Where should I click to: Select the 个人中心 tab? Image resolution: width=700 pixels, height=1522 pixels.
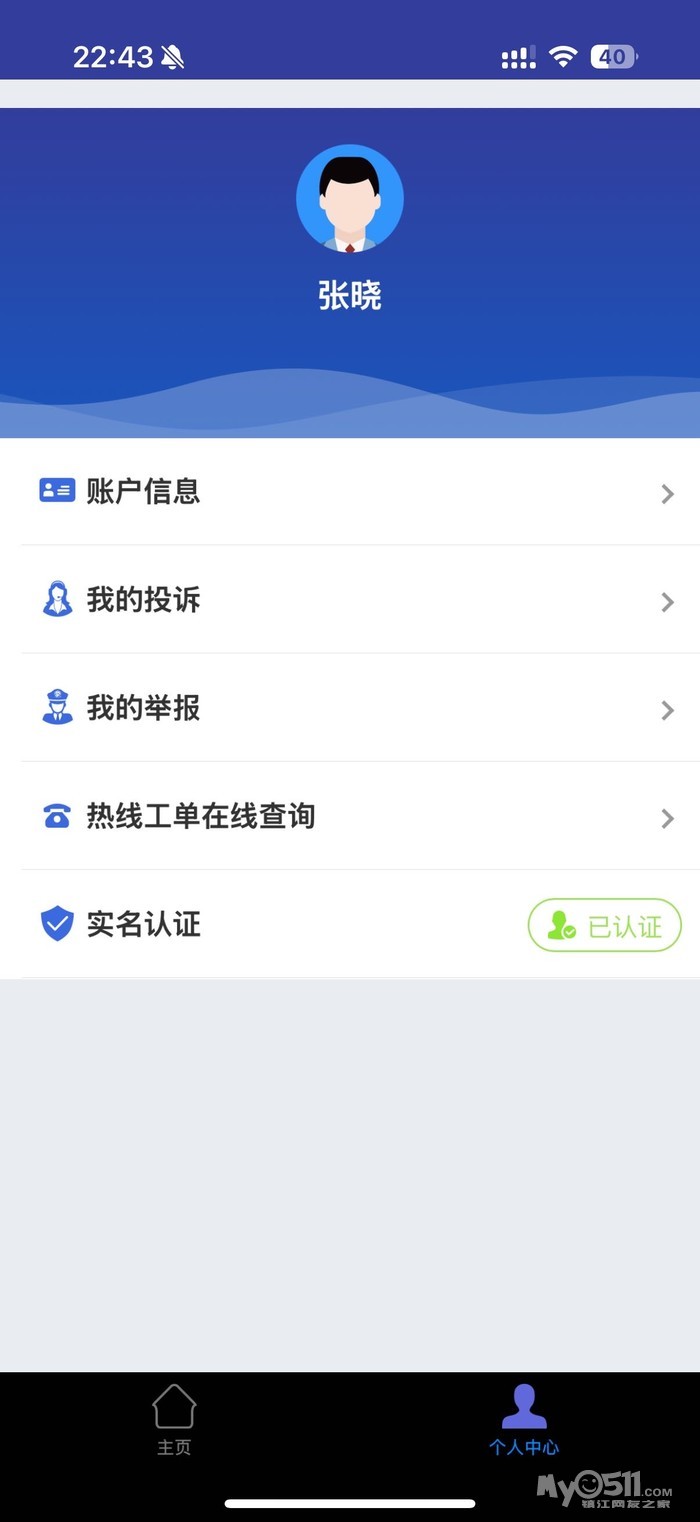(524, 1420)
